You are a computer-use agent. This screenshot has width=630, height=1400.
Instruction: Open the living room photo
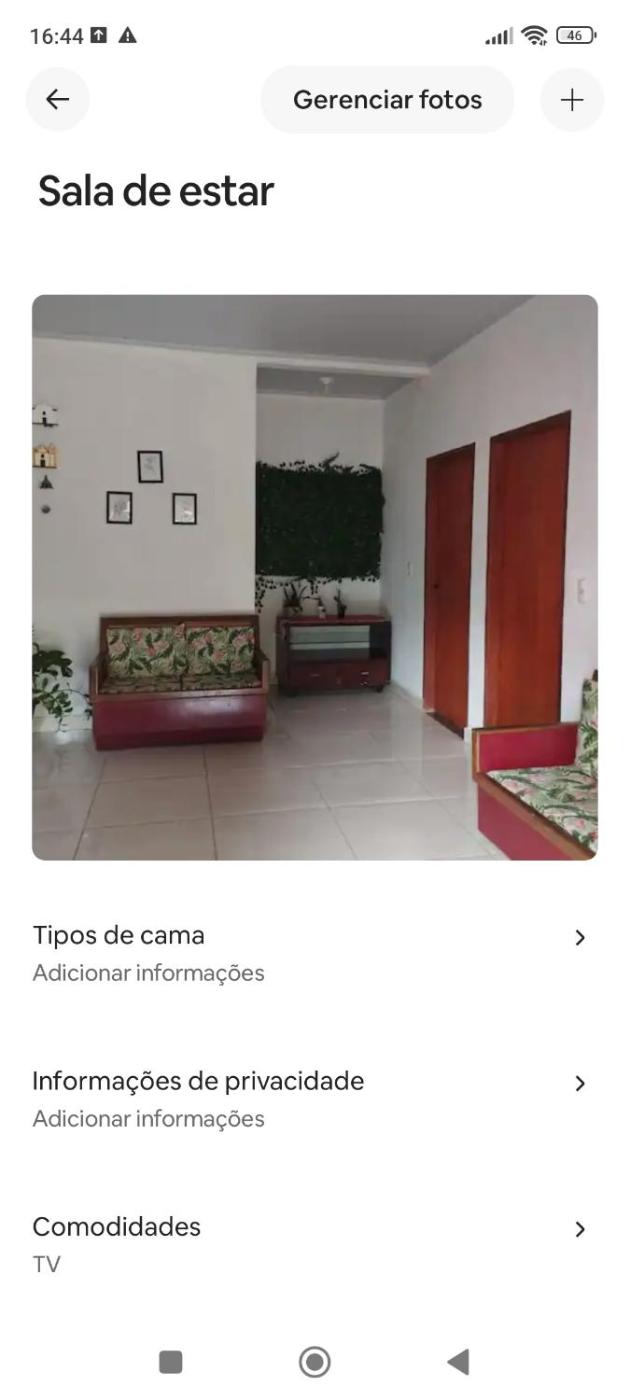click(315, 577)
